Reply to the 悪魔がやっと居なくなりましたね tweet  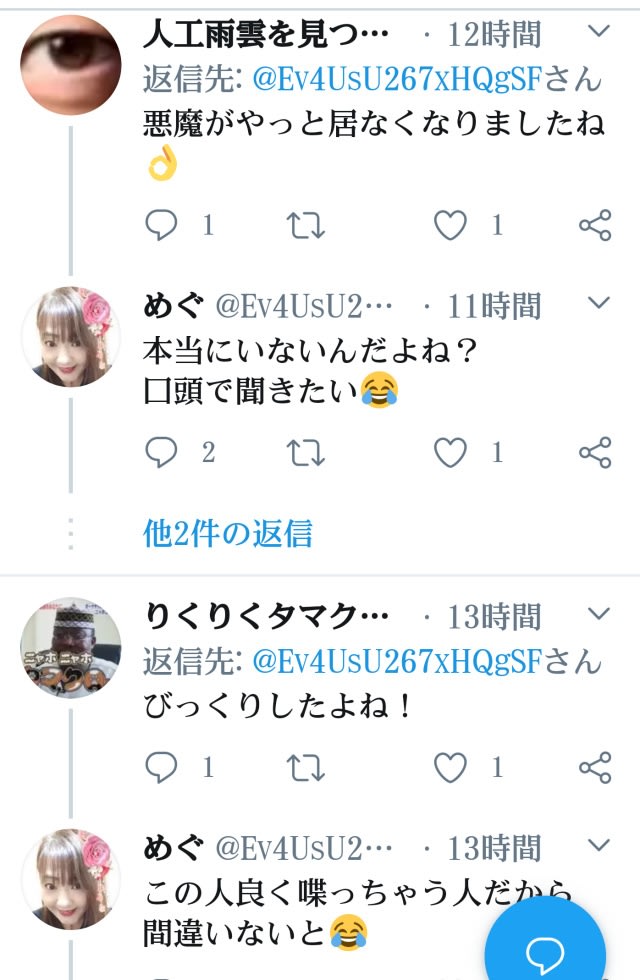pos(161,226)
